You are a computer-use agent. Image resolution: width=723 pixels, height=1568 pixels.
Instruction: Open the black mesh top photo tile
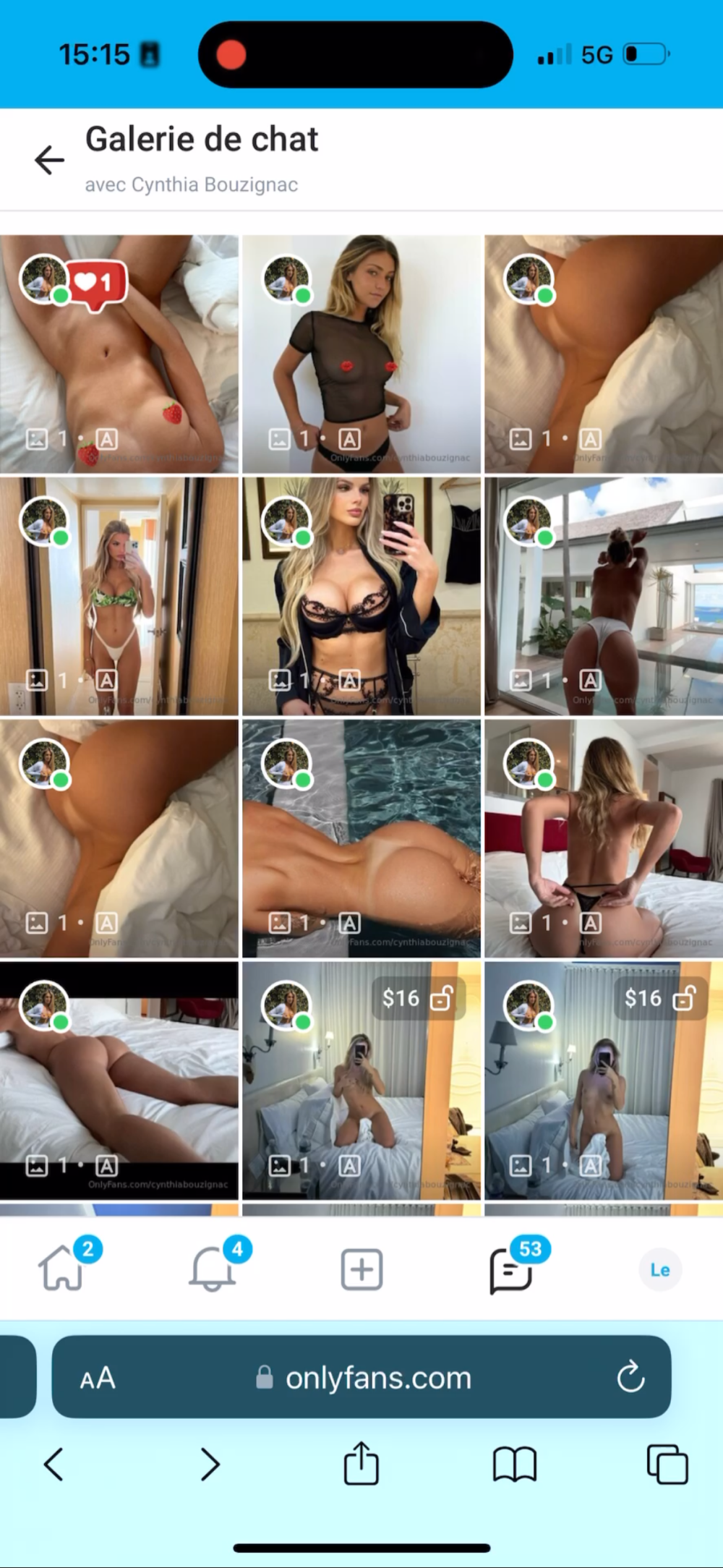tap(361, 354)
